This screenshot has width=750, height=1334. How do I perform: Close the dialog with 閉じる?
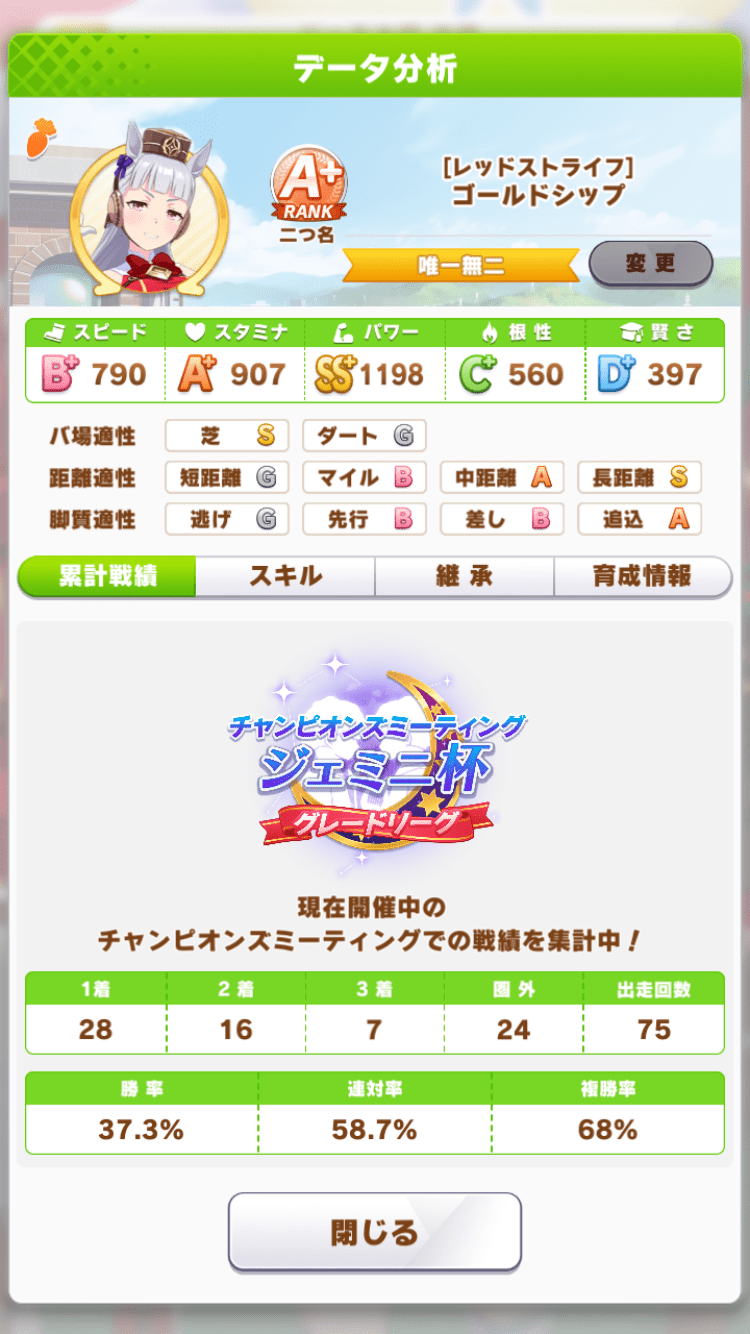click(x=375, y=1232)
